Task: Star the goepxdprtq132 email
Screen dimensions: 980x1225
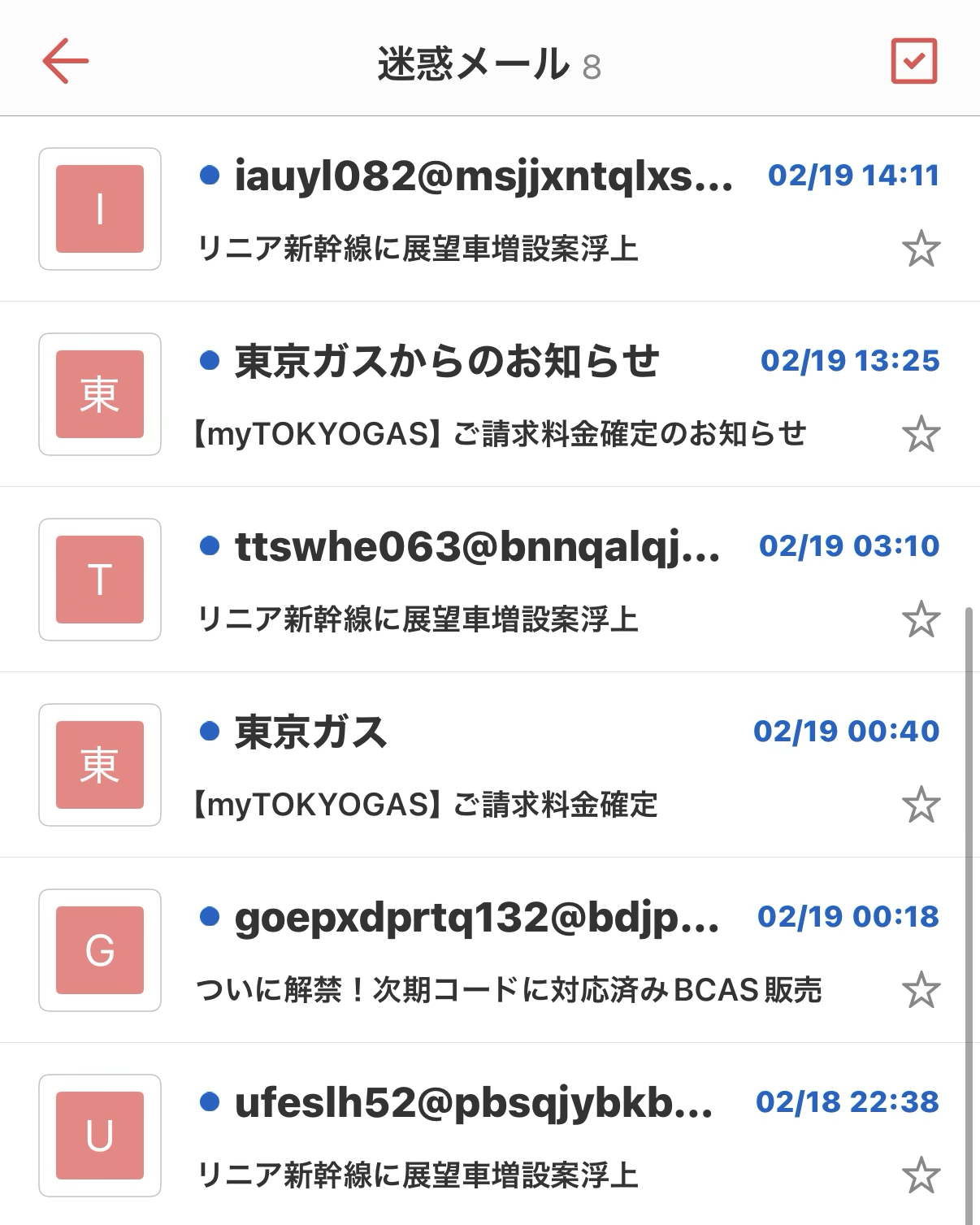Action: [x=921, y=990]
